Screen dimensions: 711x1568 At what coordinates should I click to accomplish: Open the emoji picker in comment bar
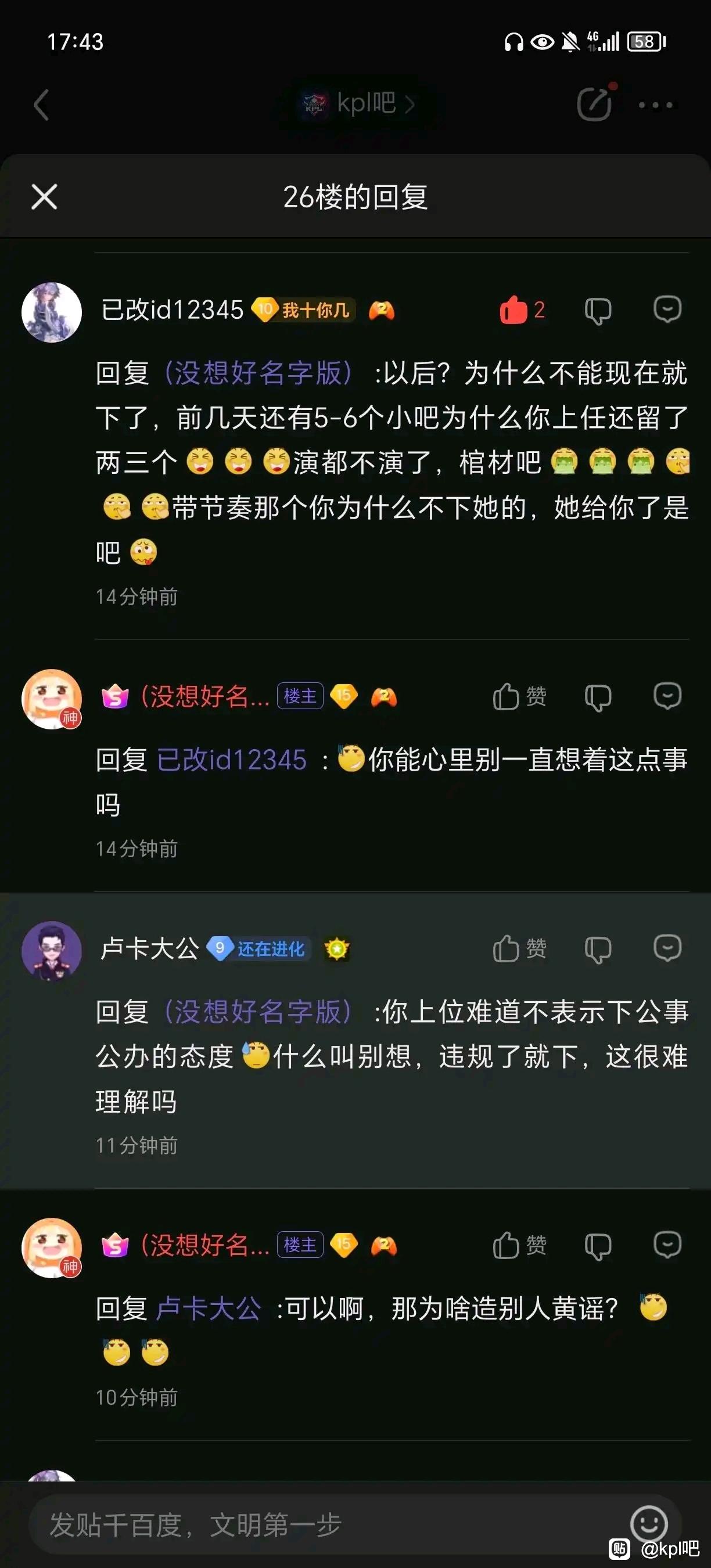[x=649, y=1524]
